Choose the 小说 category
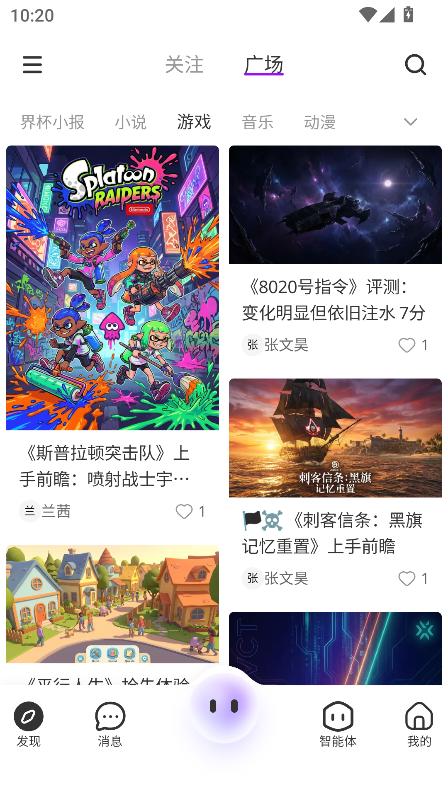 pos(131,122)
